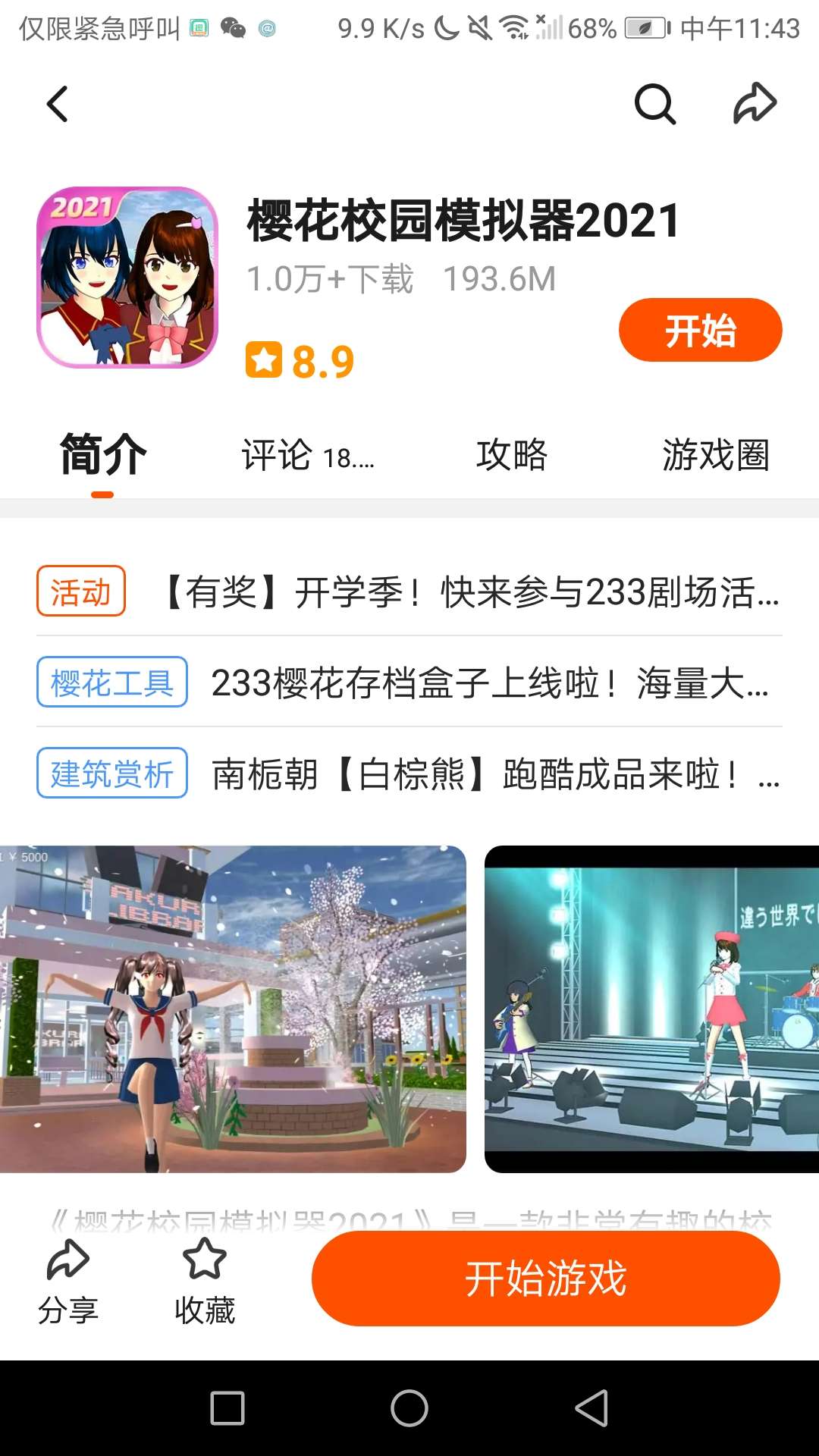Image resolution: width=819 pixels, height=1456 pixels.
Task: Open search from the top bar
Action: pyautogui.click(x=654, y=104)
